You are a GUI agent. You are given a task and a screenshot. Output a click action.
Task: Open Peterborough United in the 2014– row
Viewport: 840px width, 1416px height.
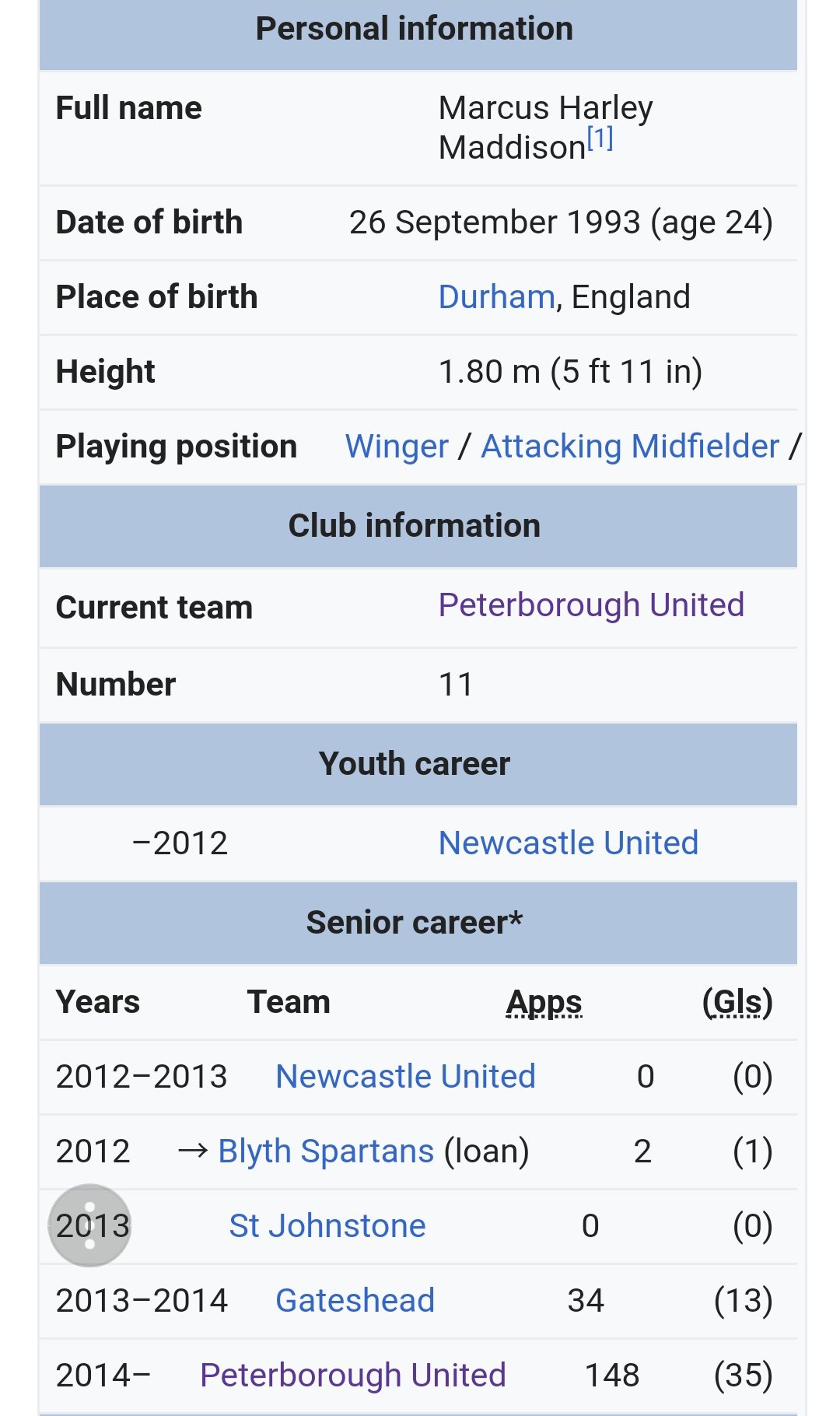tap(353, 1376)
